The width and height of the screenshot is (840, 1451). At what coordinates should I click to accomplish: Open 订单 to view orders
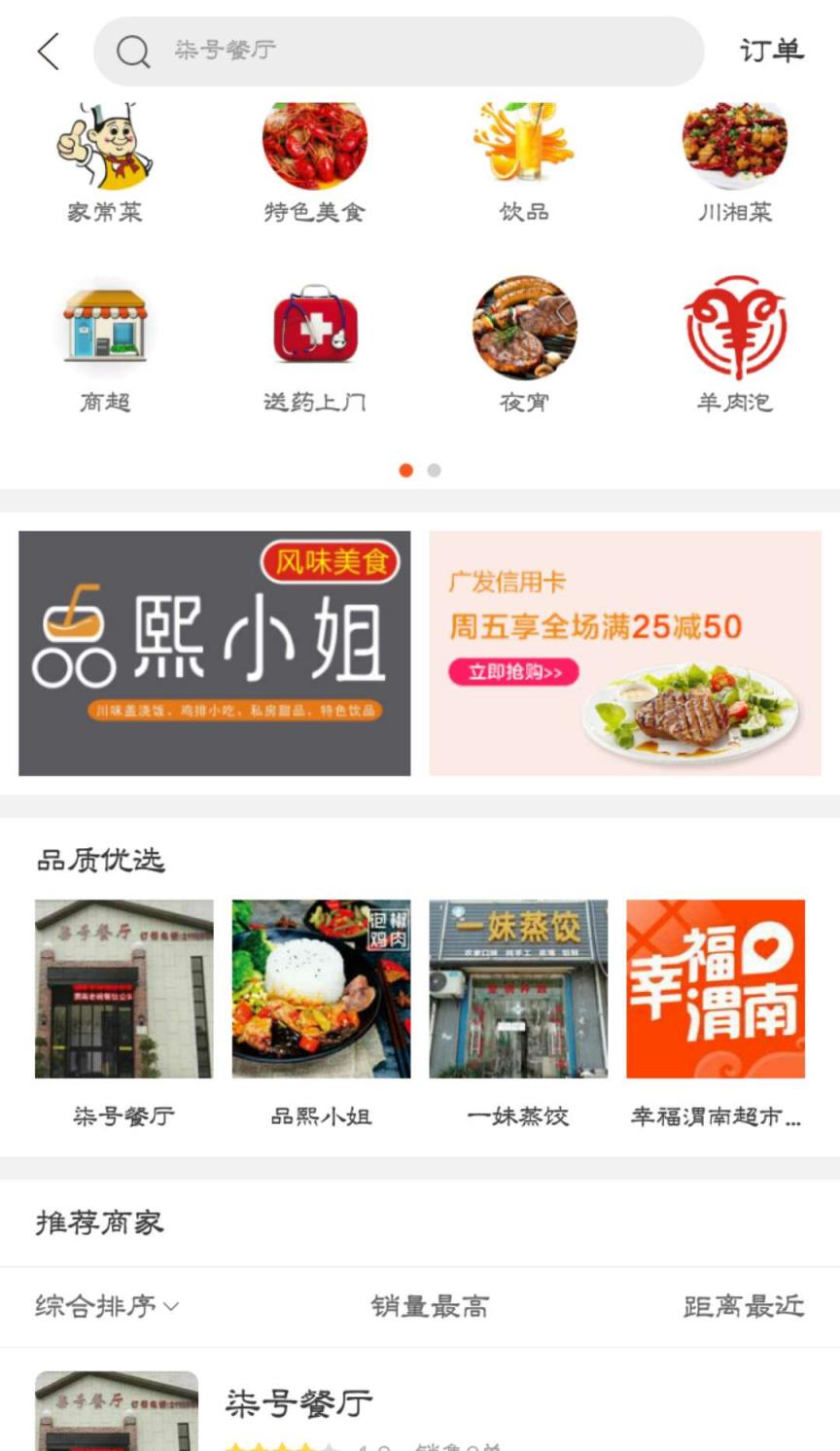point(773,51)
